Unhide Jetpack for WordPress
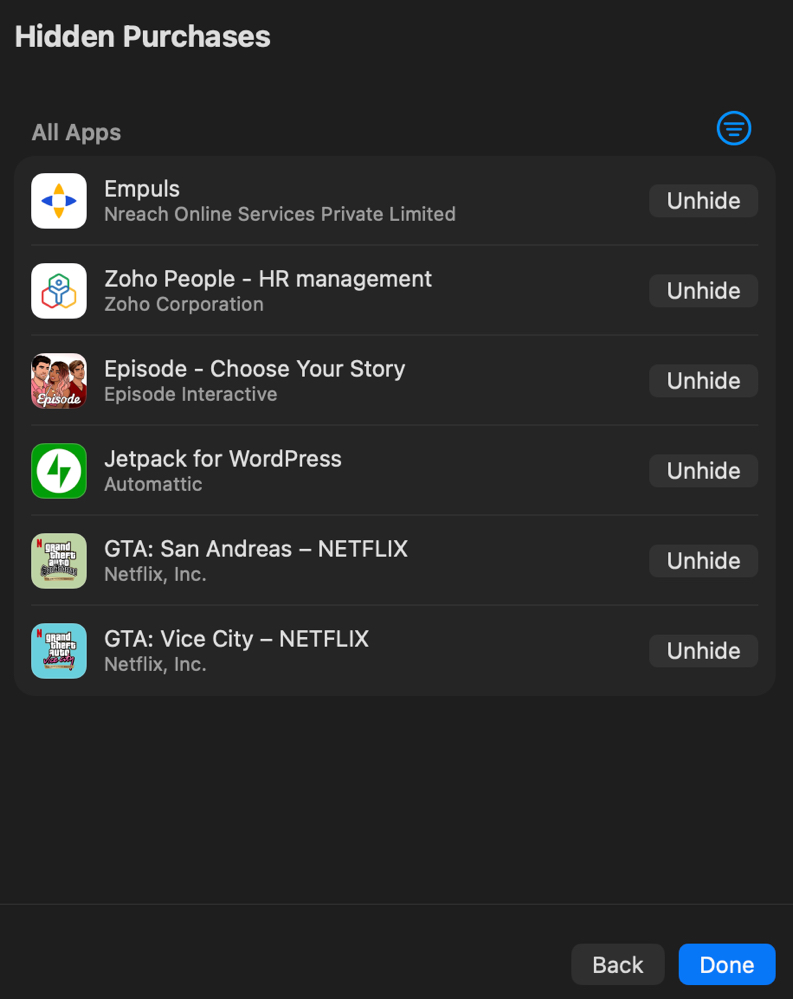 click(703, 471)
